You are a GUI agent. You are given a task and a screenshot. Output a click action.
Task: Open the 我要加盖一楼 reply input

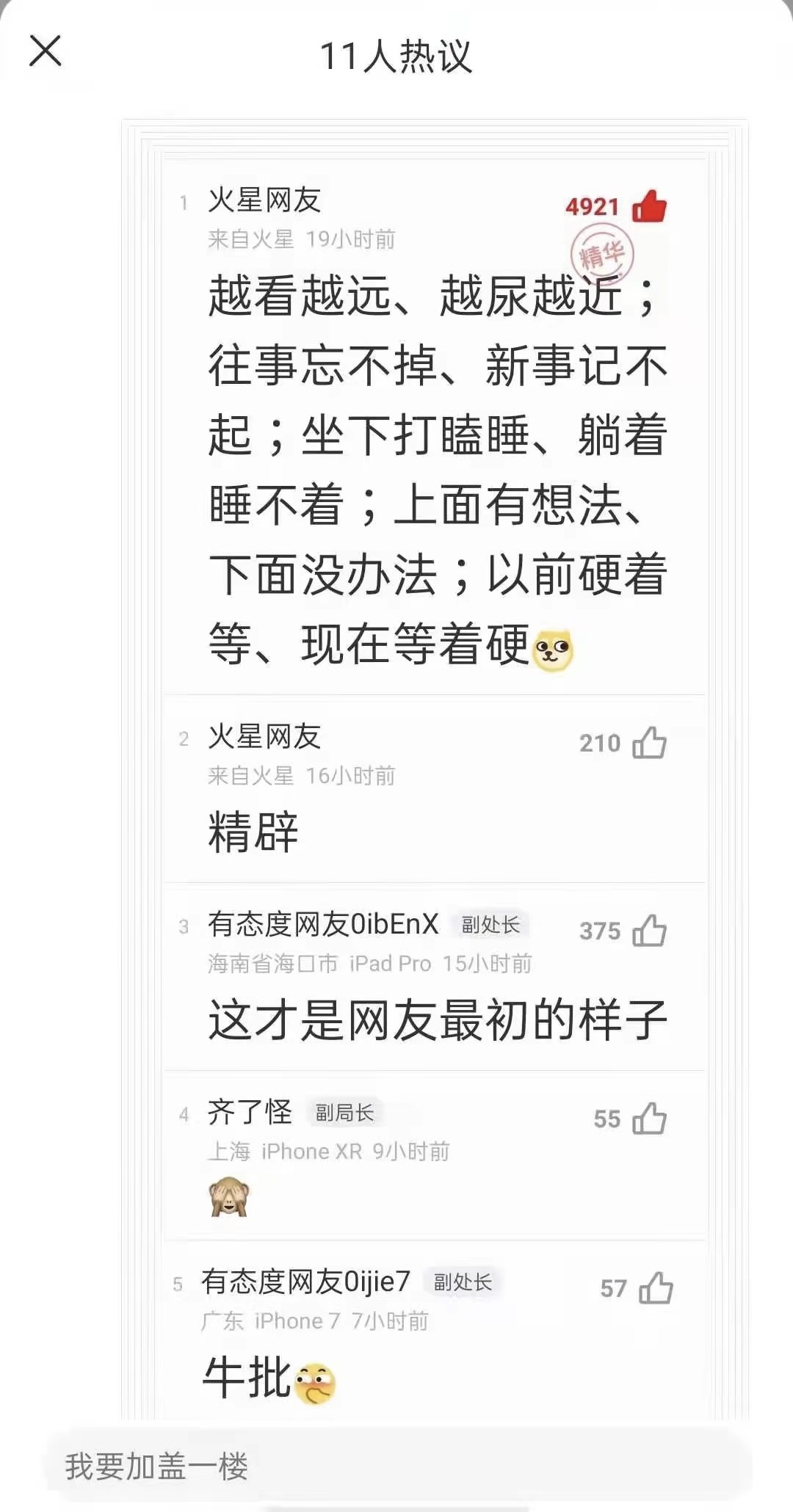pyautogui.click(x=396, y=1466)
